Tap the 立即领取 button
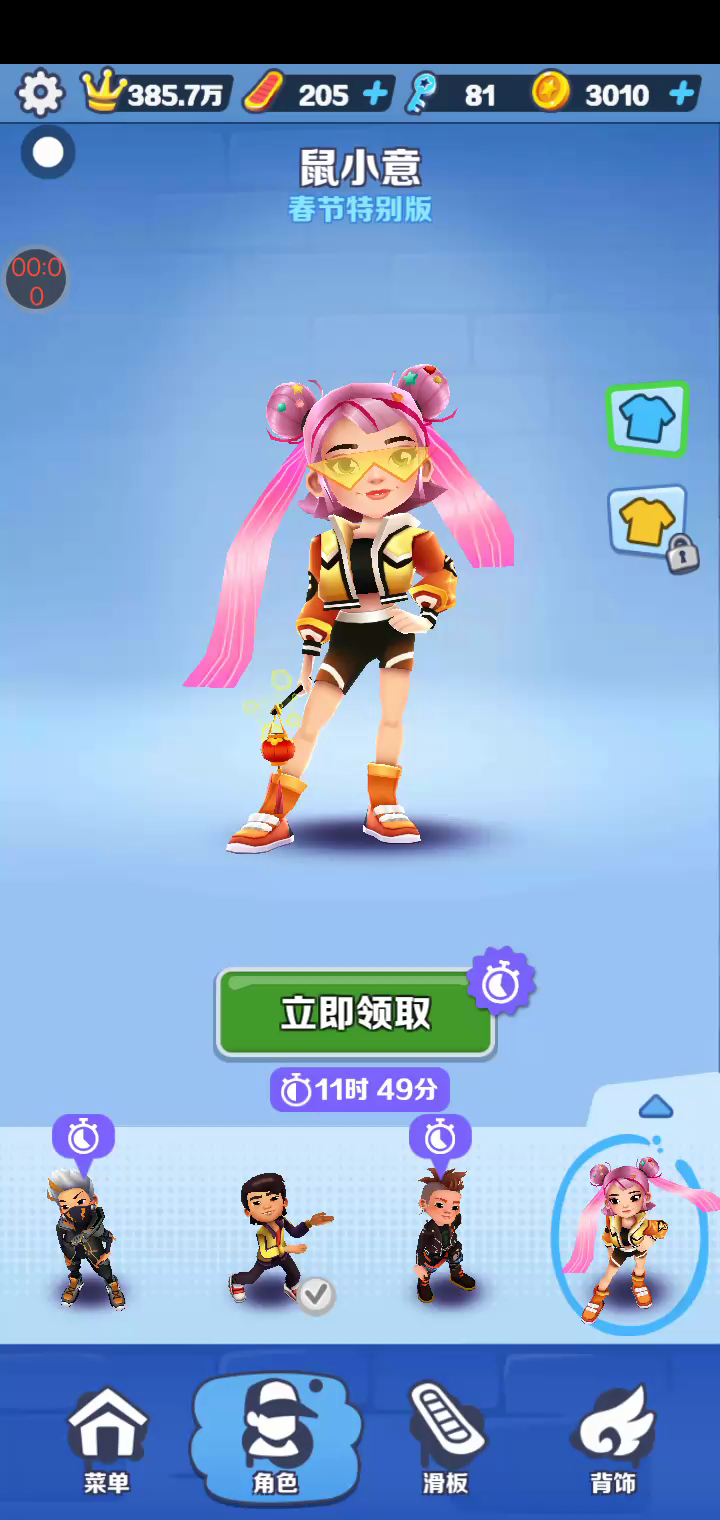The height and width of the screenshot is (1520, 720). (x=356, y=1013)
